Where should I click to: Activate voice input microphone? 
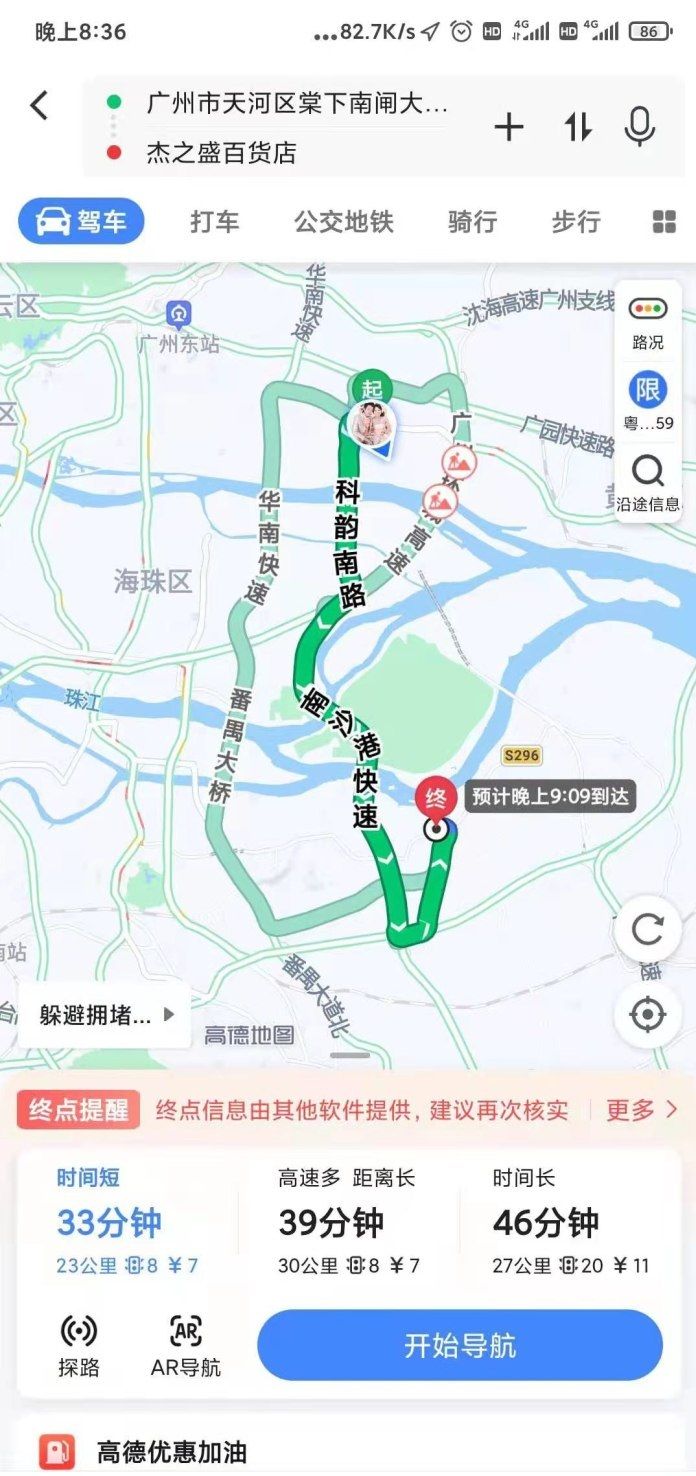(x=640, y=127)
